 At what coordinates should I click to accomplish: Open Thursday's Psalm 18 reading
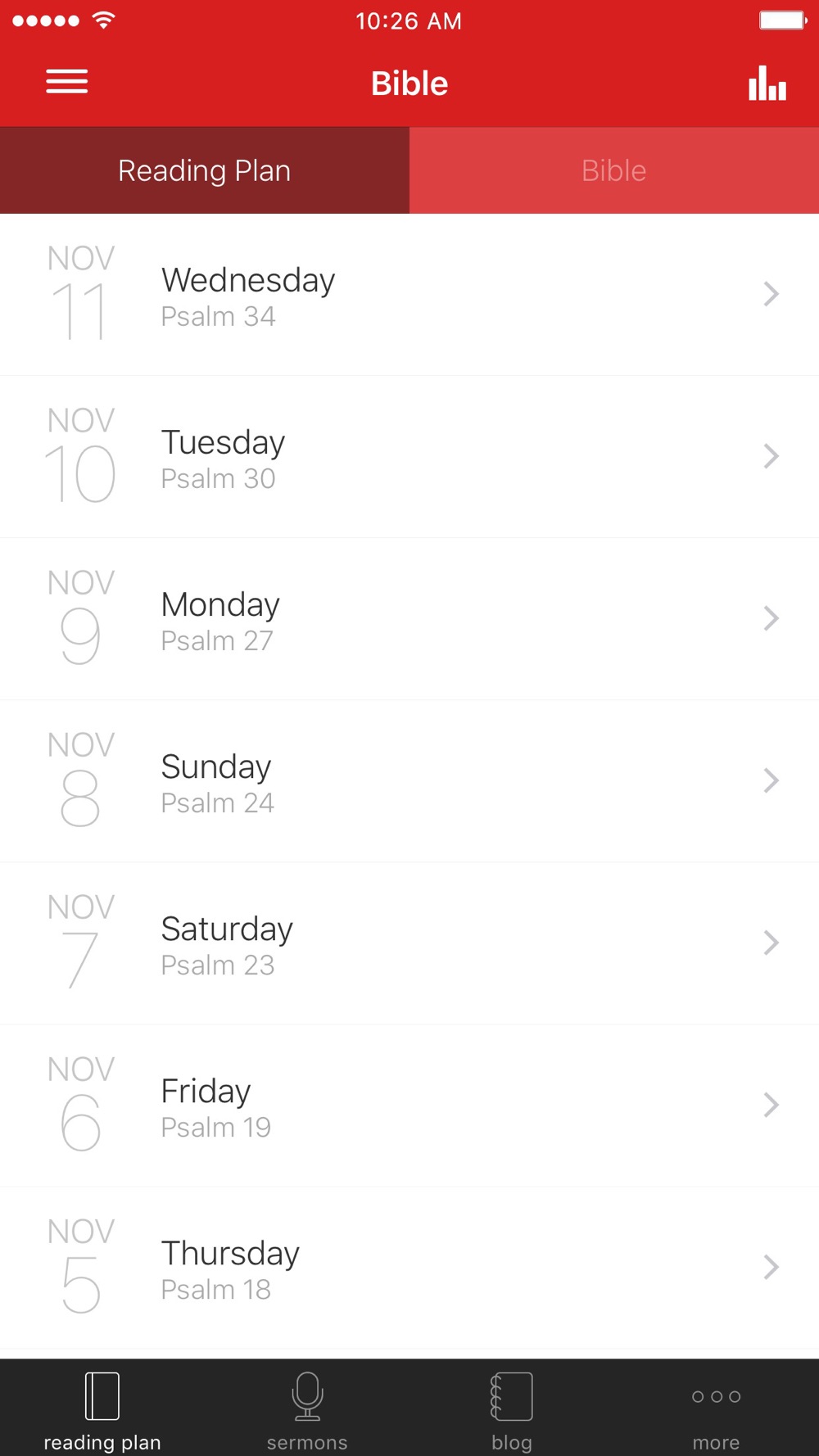pos(409,1268)
